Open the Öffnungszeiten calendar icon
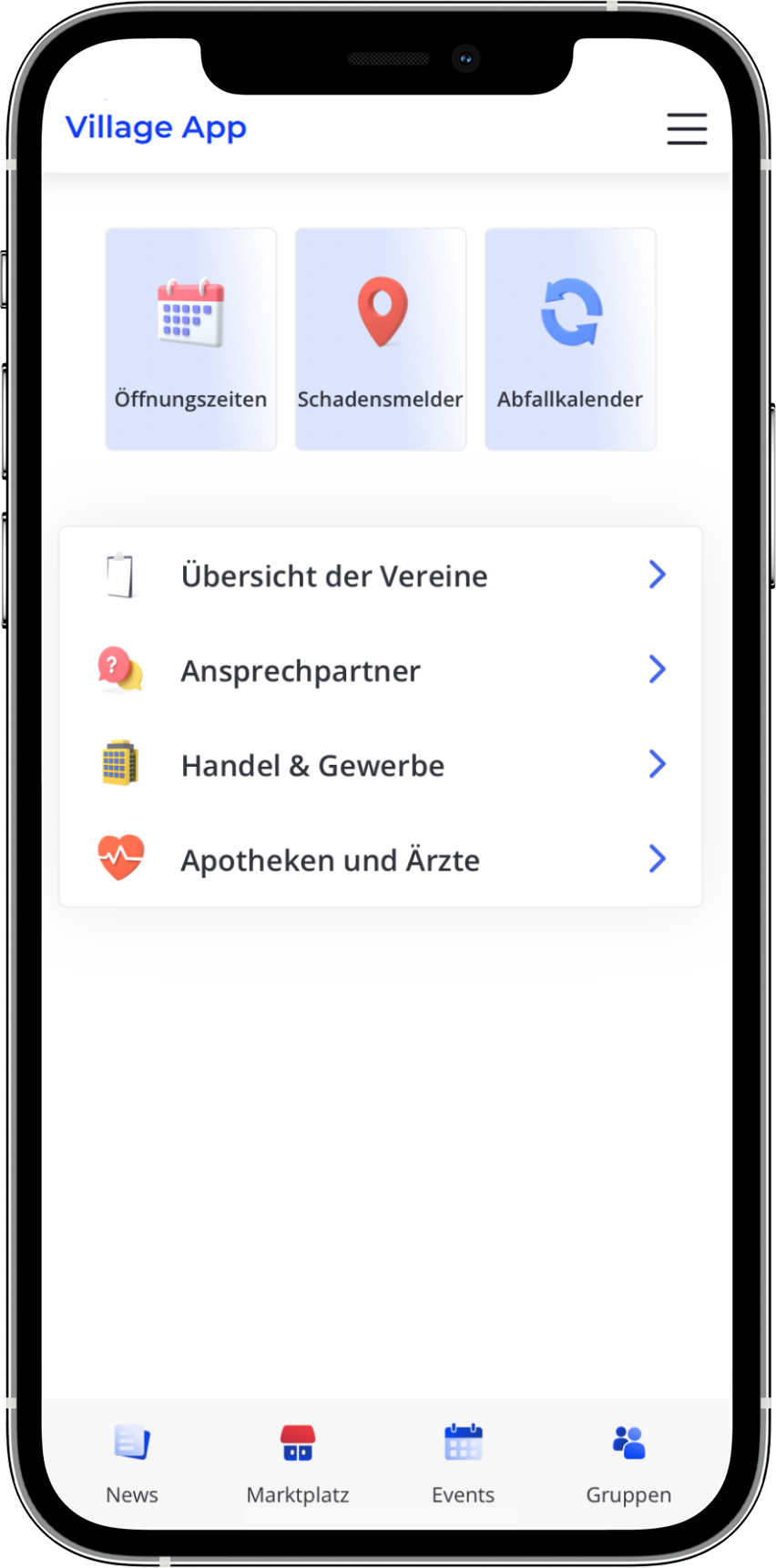 (x=189, y=311)
